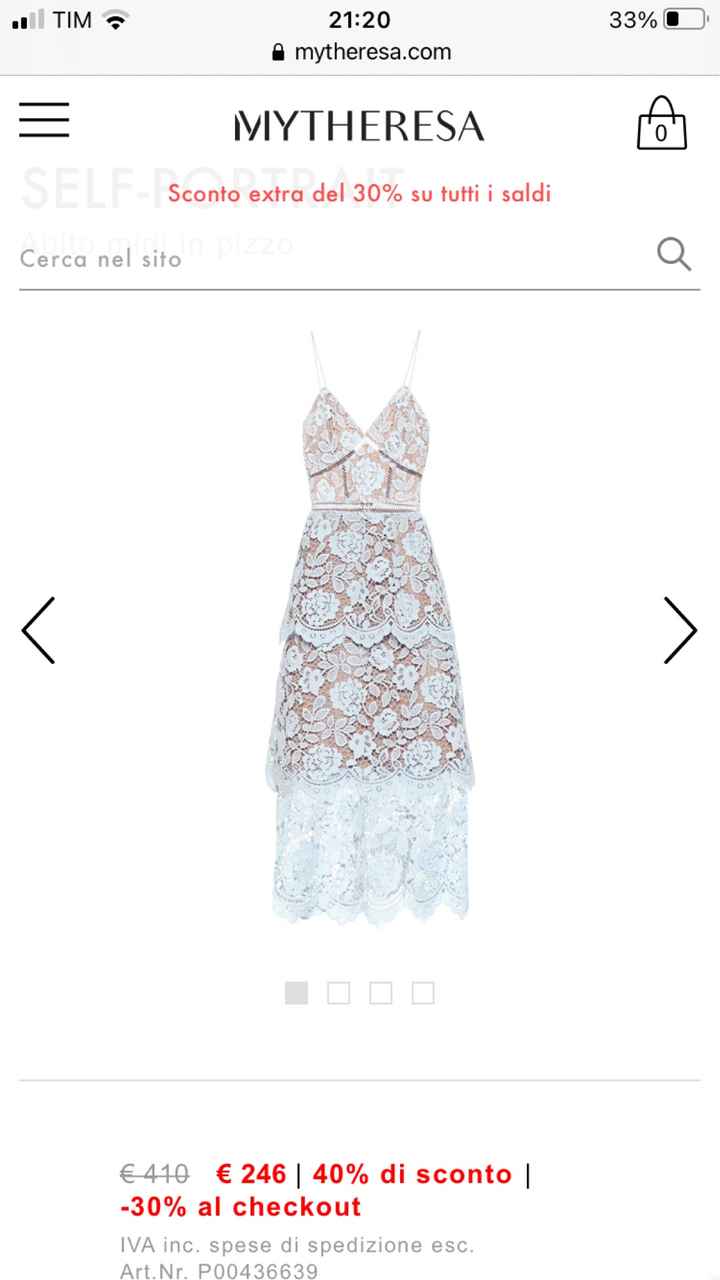Tap the mytheresa.com address bar
720x1280 pixels.
pyautogui.click(x=360, y=52)
